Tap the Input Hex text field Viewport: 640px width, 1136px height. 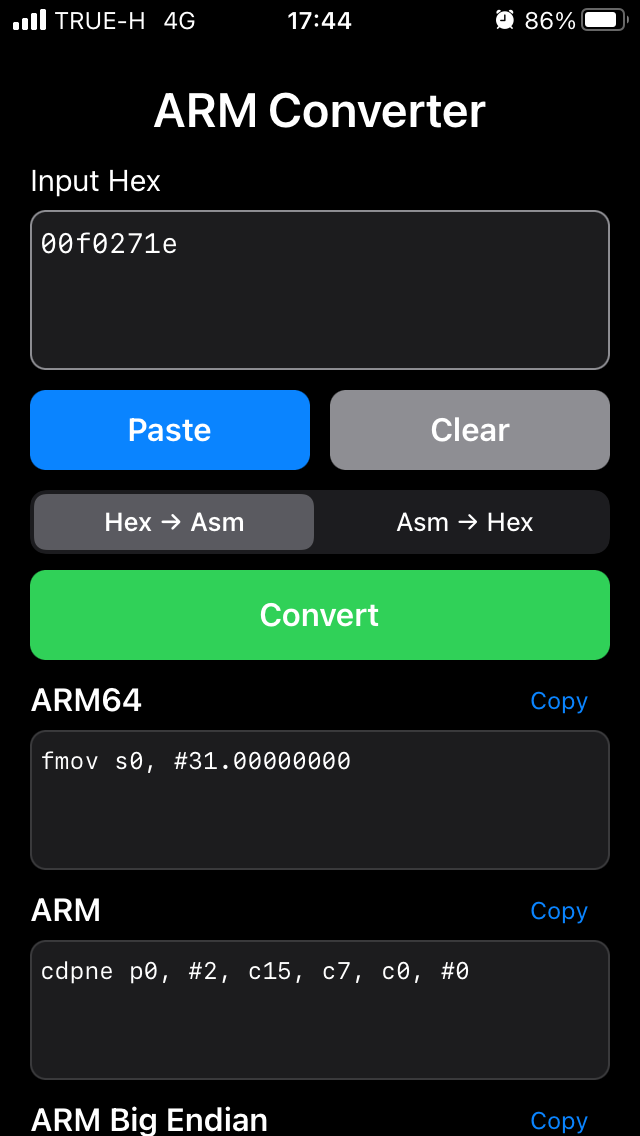pyautogui.click(x=320, y=290)
